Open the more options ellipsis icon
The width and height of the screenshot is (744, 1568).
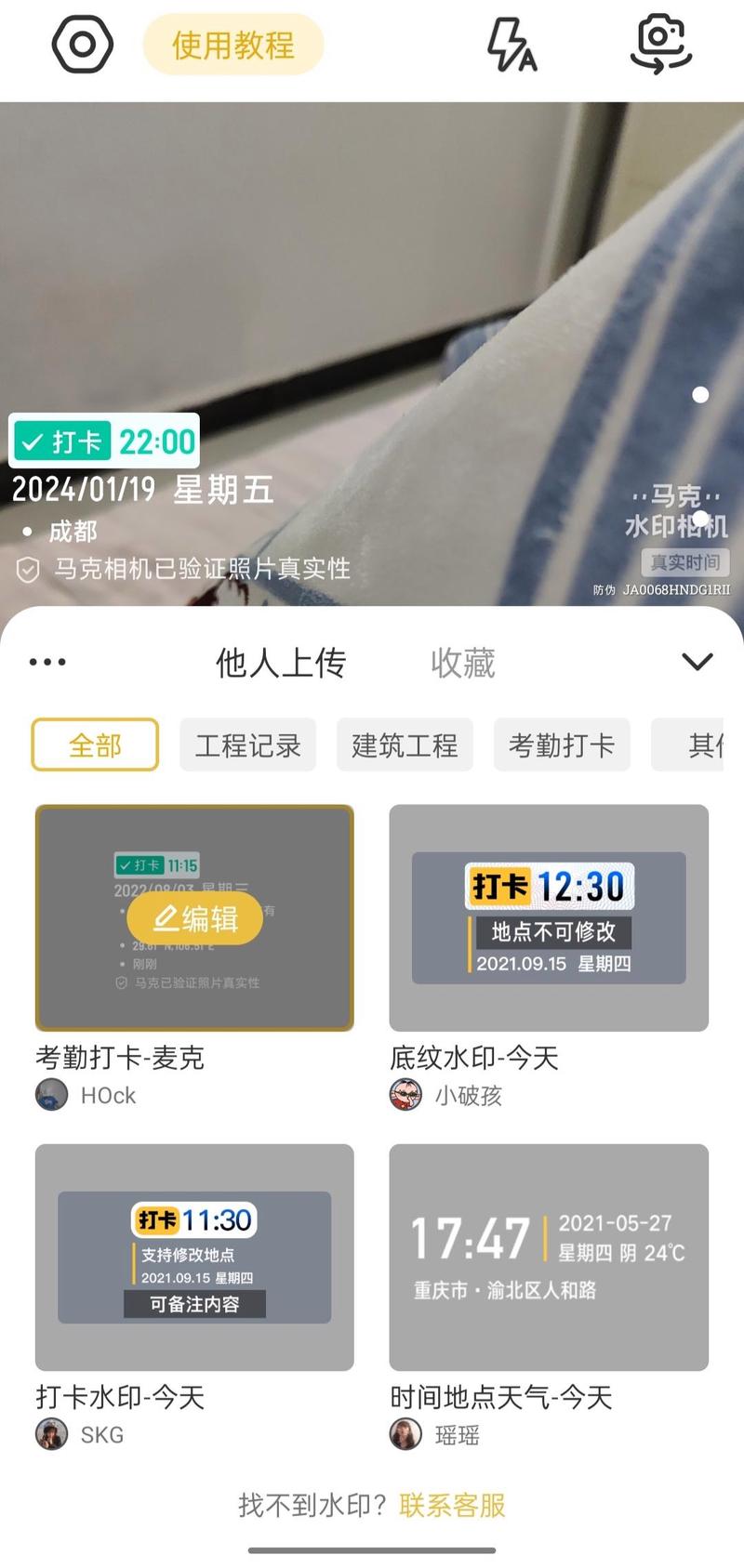[46, 661]
